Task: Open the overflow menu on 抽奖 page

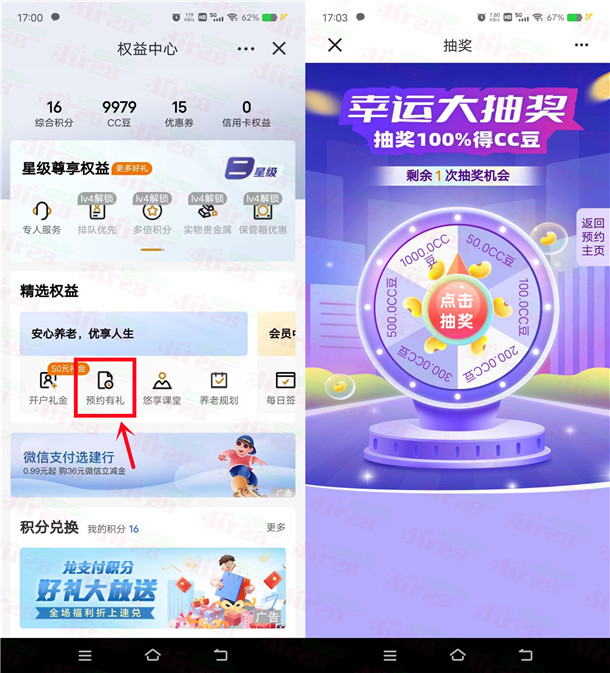Action: tap(581, 45)
